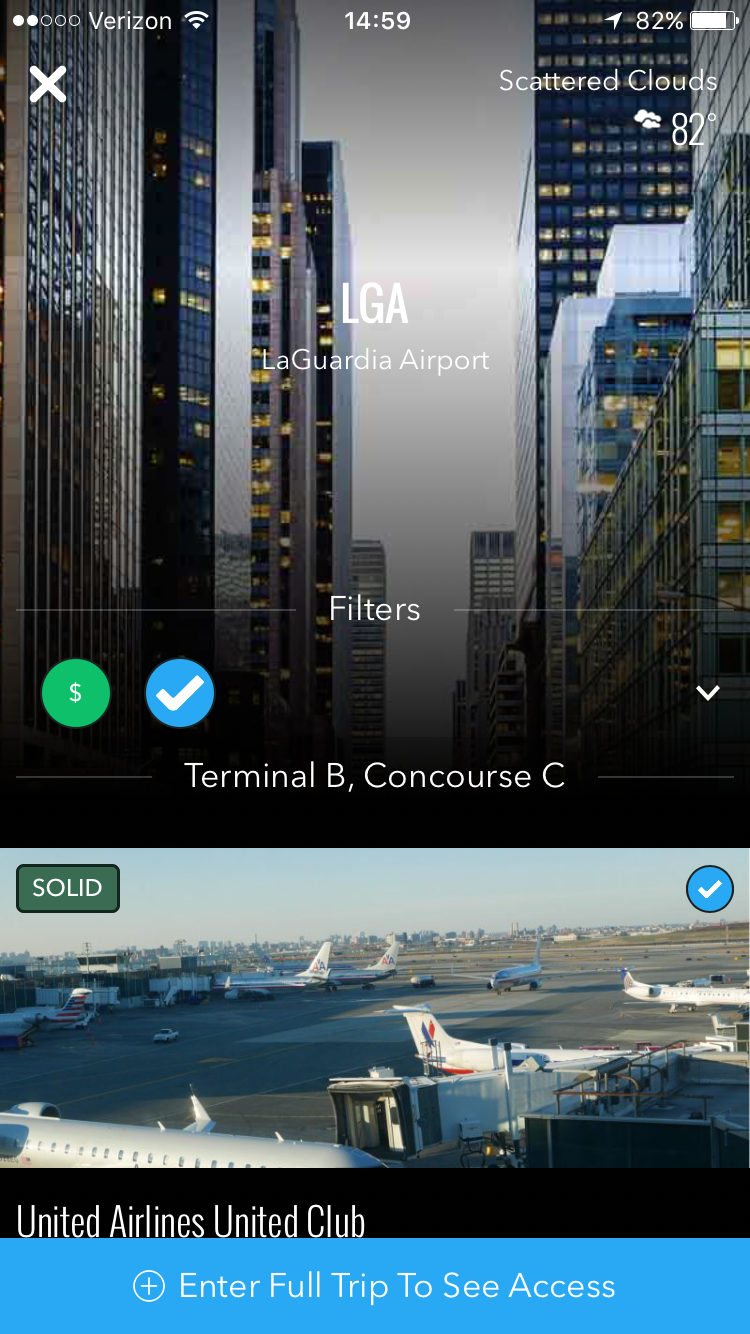Toggle the blue checkmark access filter
The width and height of the screenshot is (750, 1334).
point(180,693)
